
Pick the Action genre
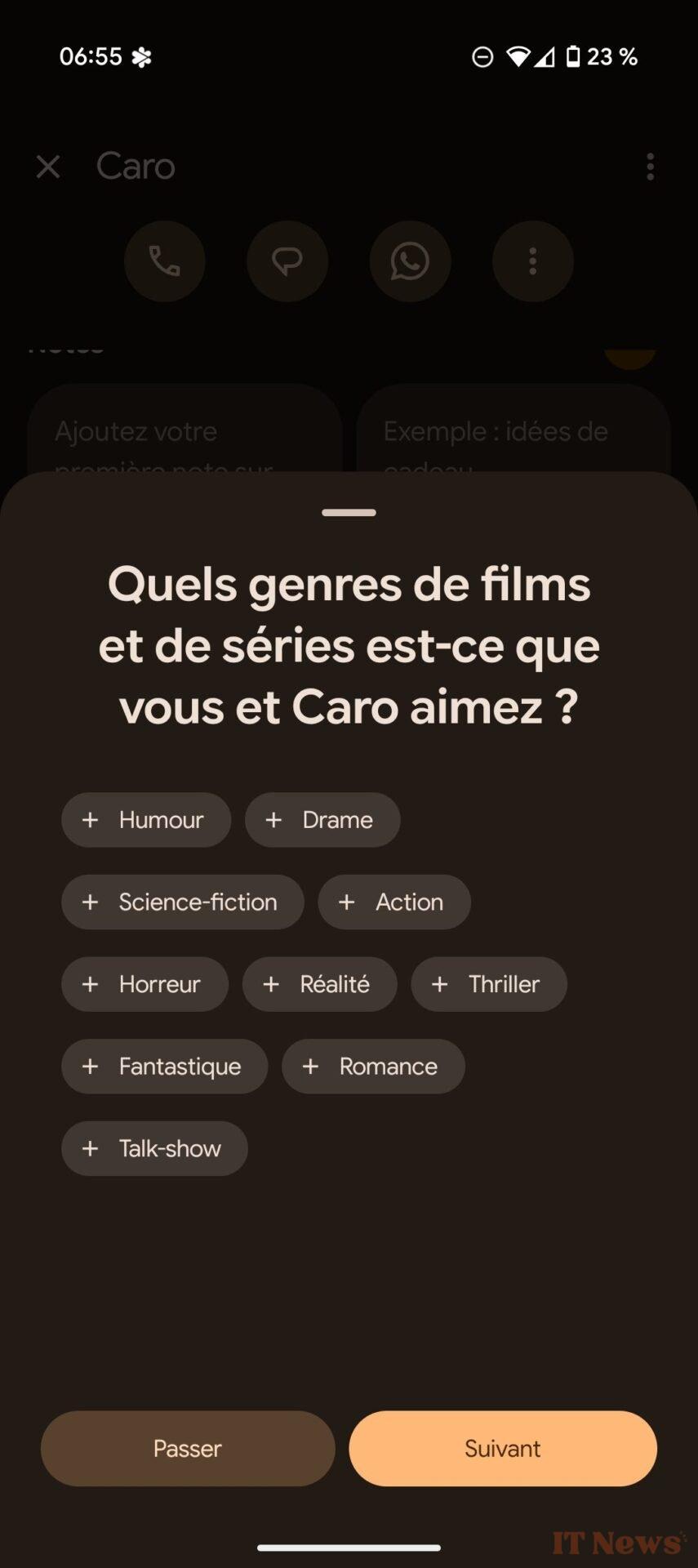tap(394, 902)
